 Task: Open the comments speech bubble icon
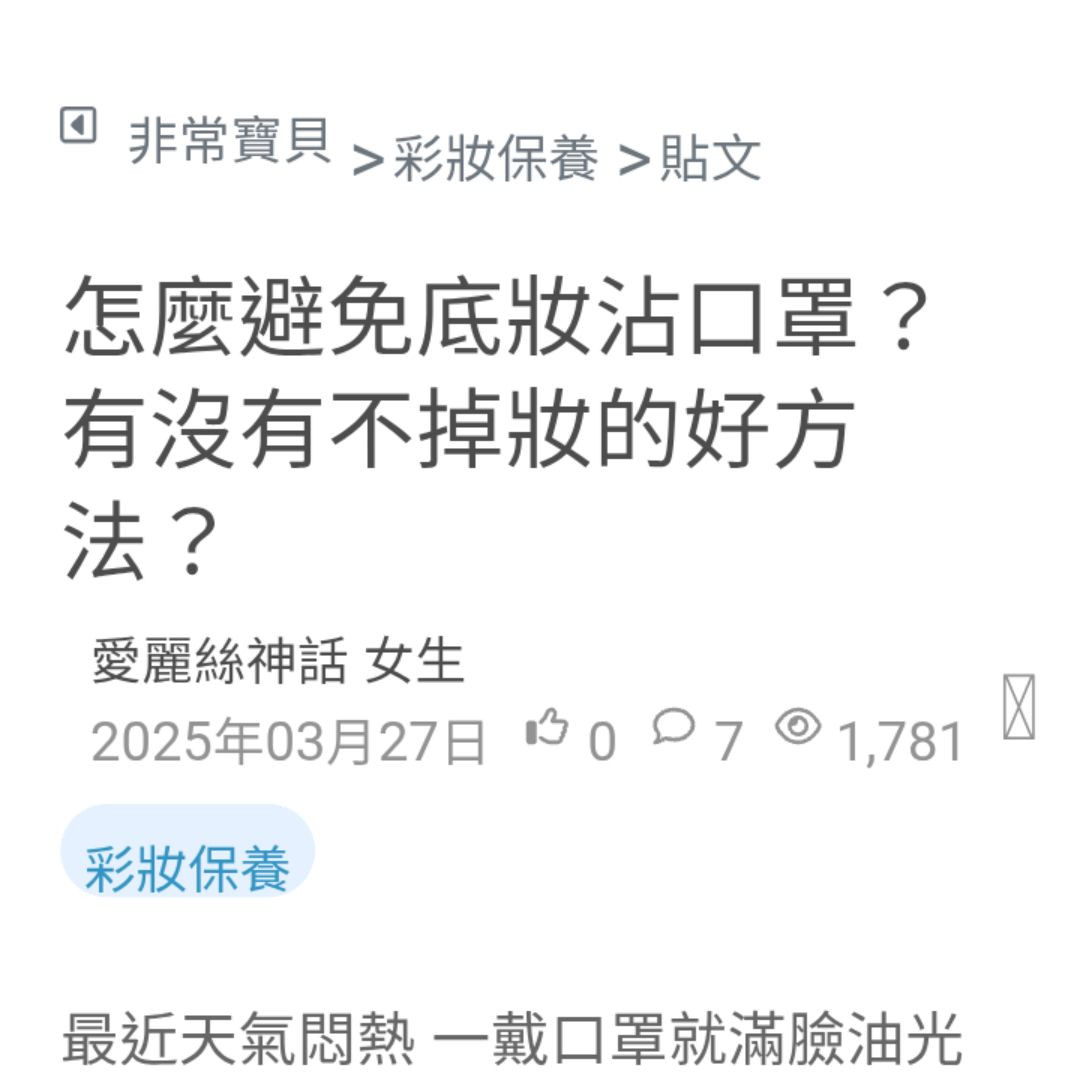[673, 727]
